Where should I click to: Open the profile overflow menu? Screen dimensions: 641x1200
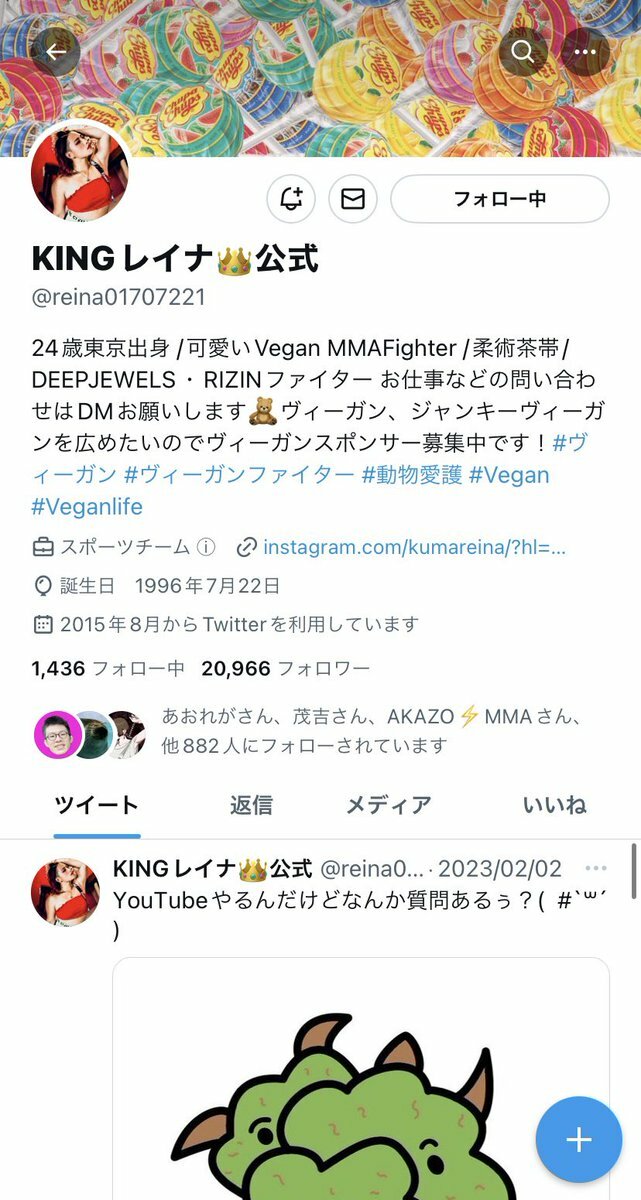point(586,52)
